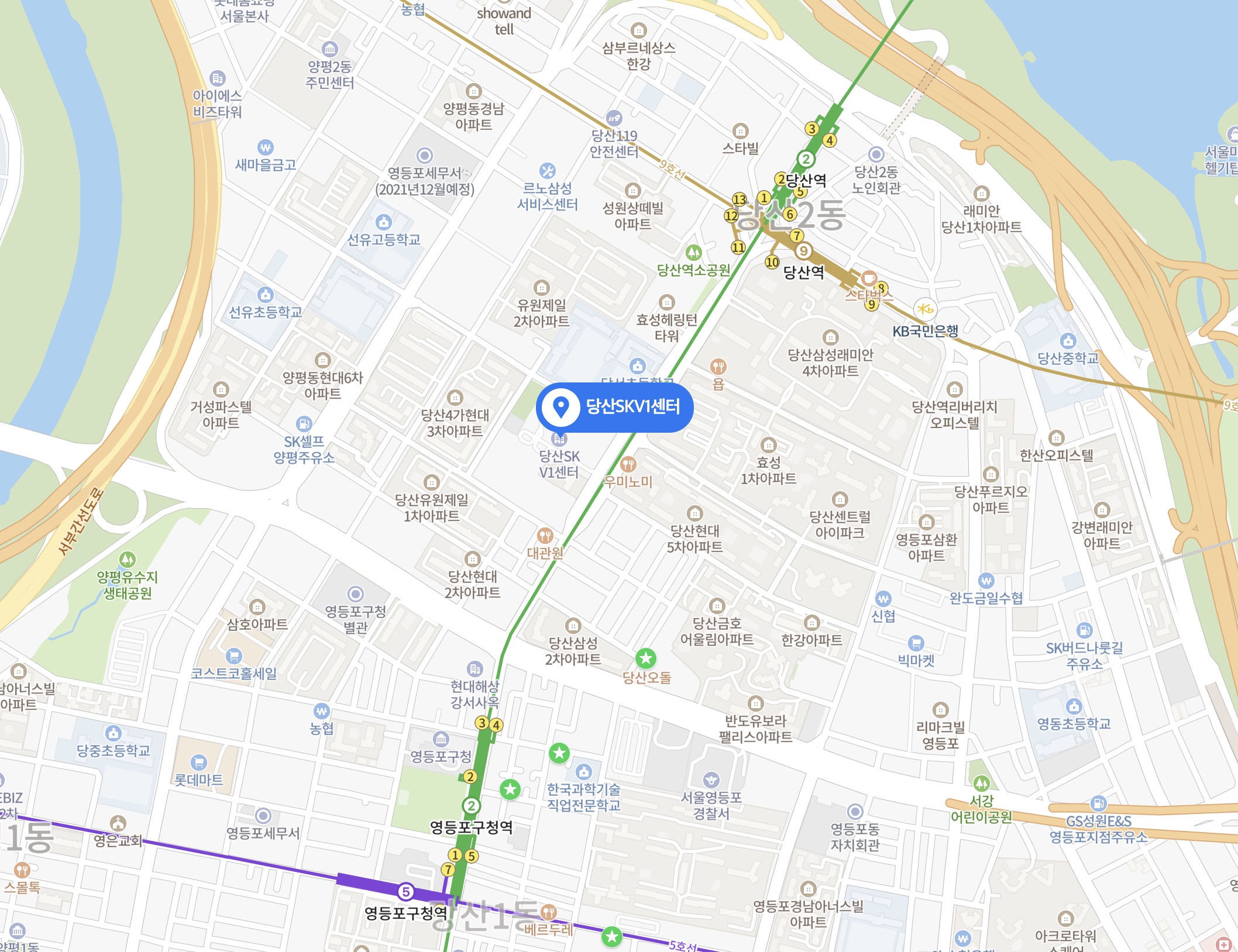Tap the 당산SKV1센터 location pin
The image size is (1238, 952).
click(560, 407)
